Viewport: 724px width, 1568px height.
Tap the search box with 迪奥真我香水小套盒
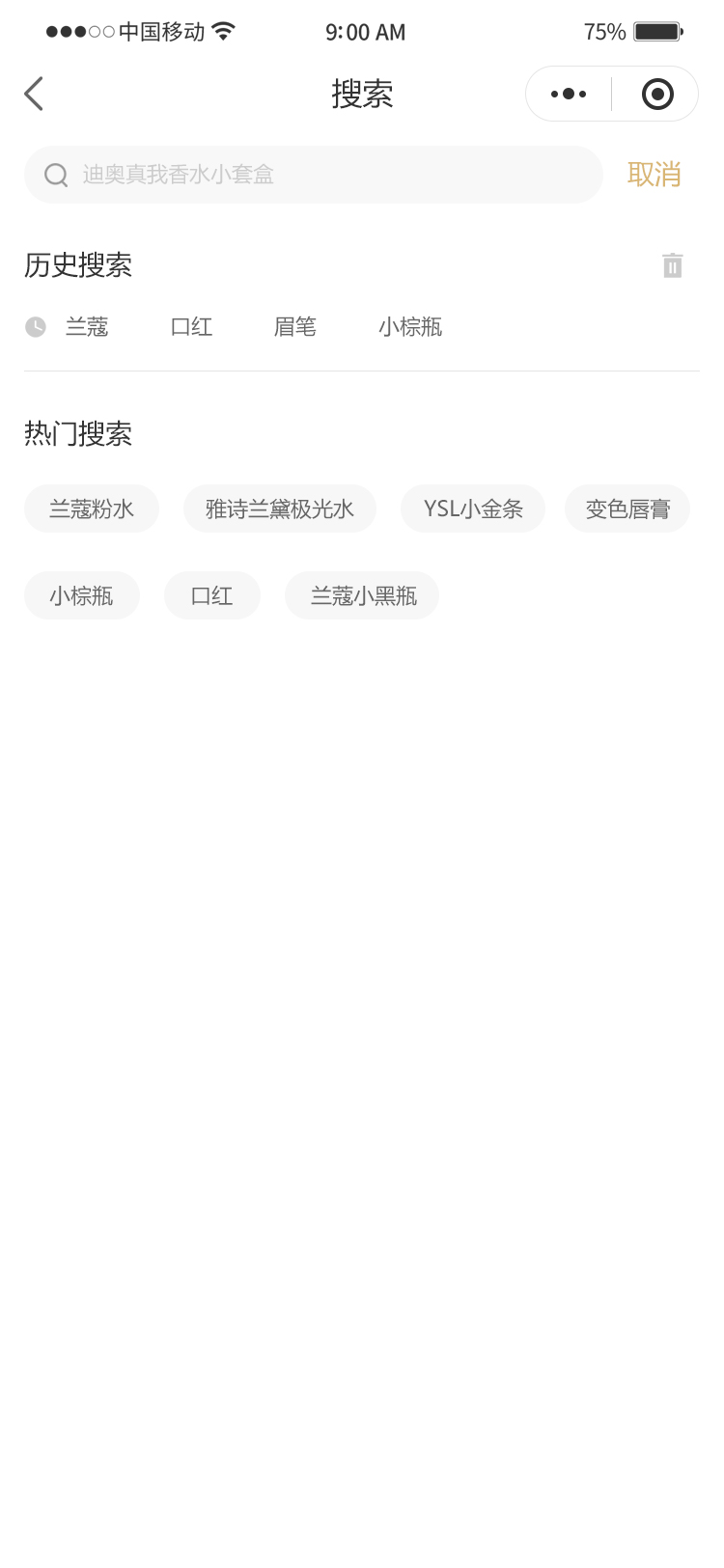(314, 175)
